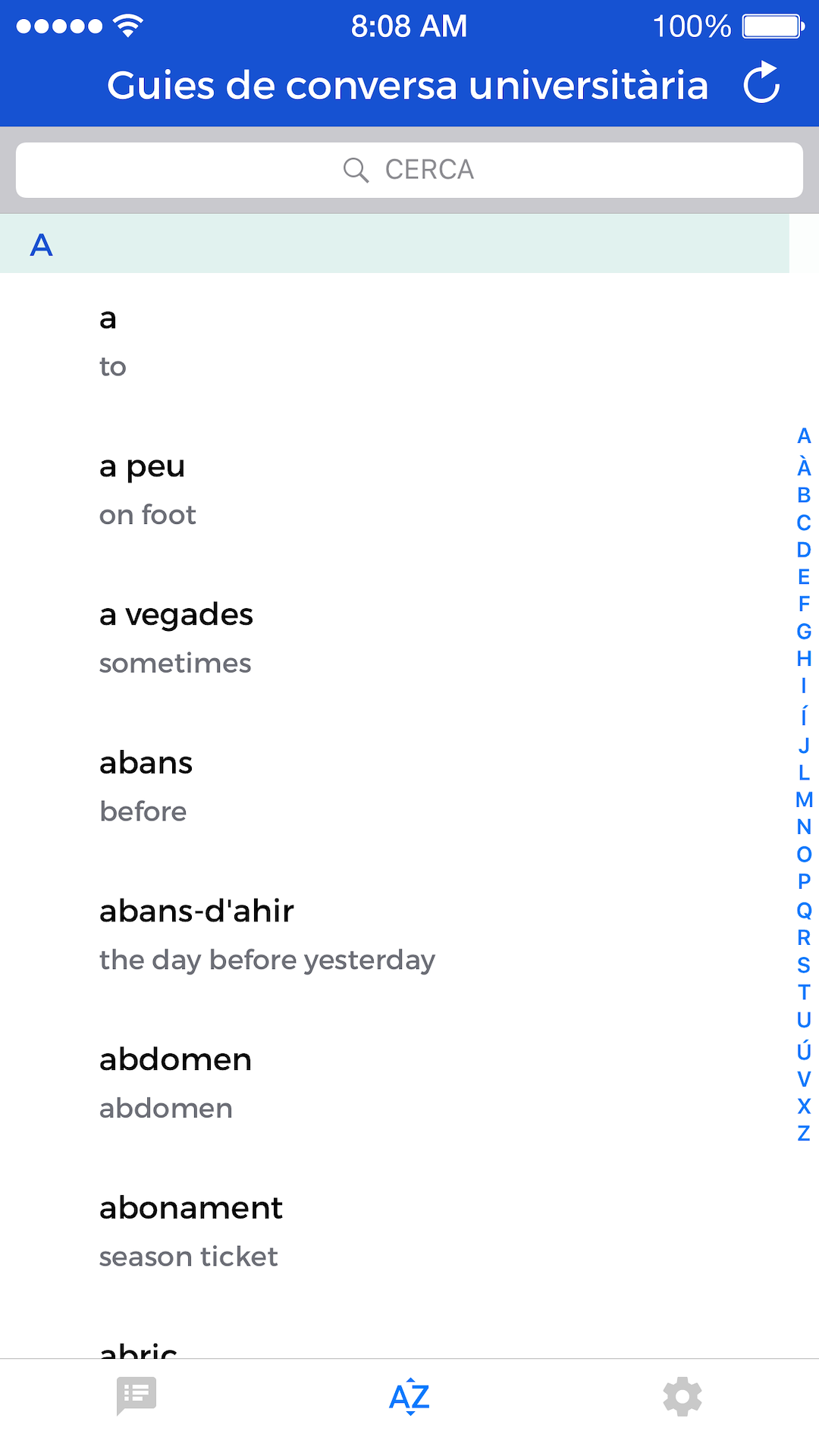The height and width of the screenshot is (1456, 819).
Task: Tap the refresh icon in the header
Action: (x=761, y=83)
